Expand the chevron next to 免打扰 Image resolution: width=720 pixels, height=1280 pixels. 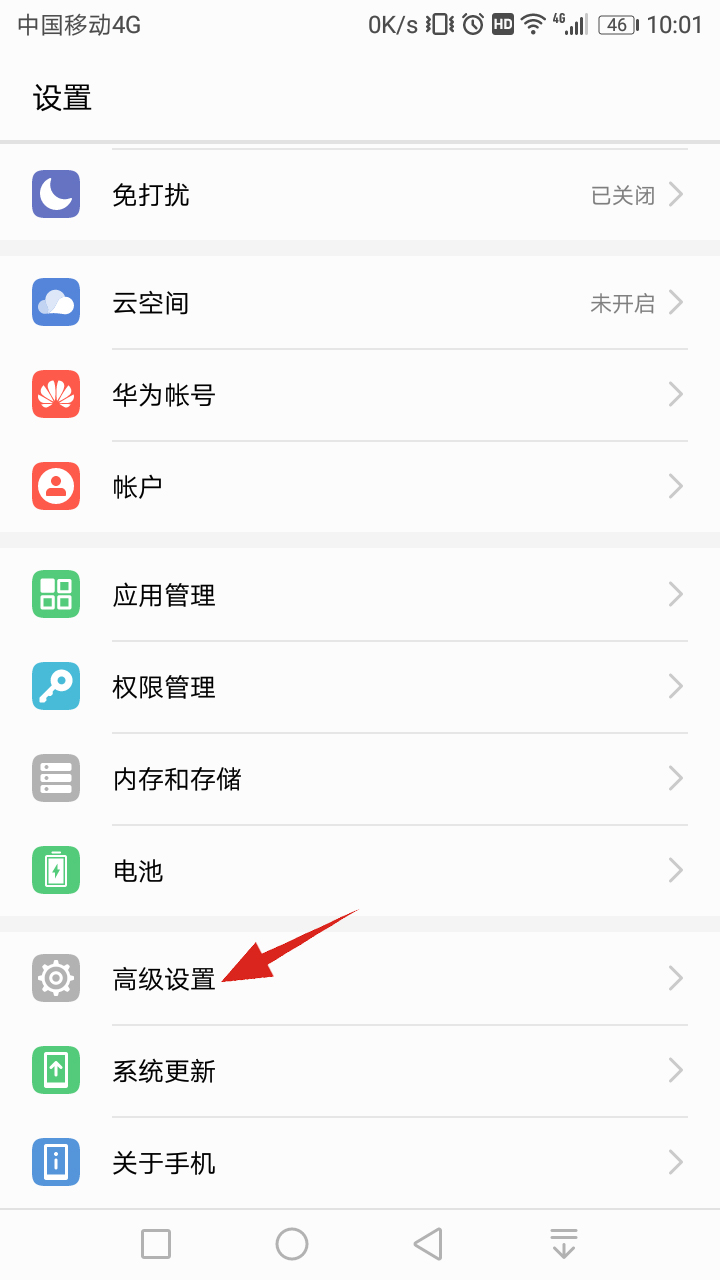click(677, 194)
